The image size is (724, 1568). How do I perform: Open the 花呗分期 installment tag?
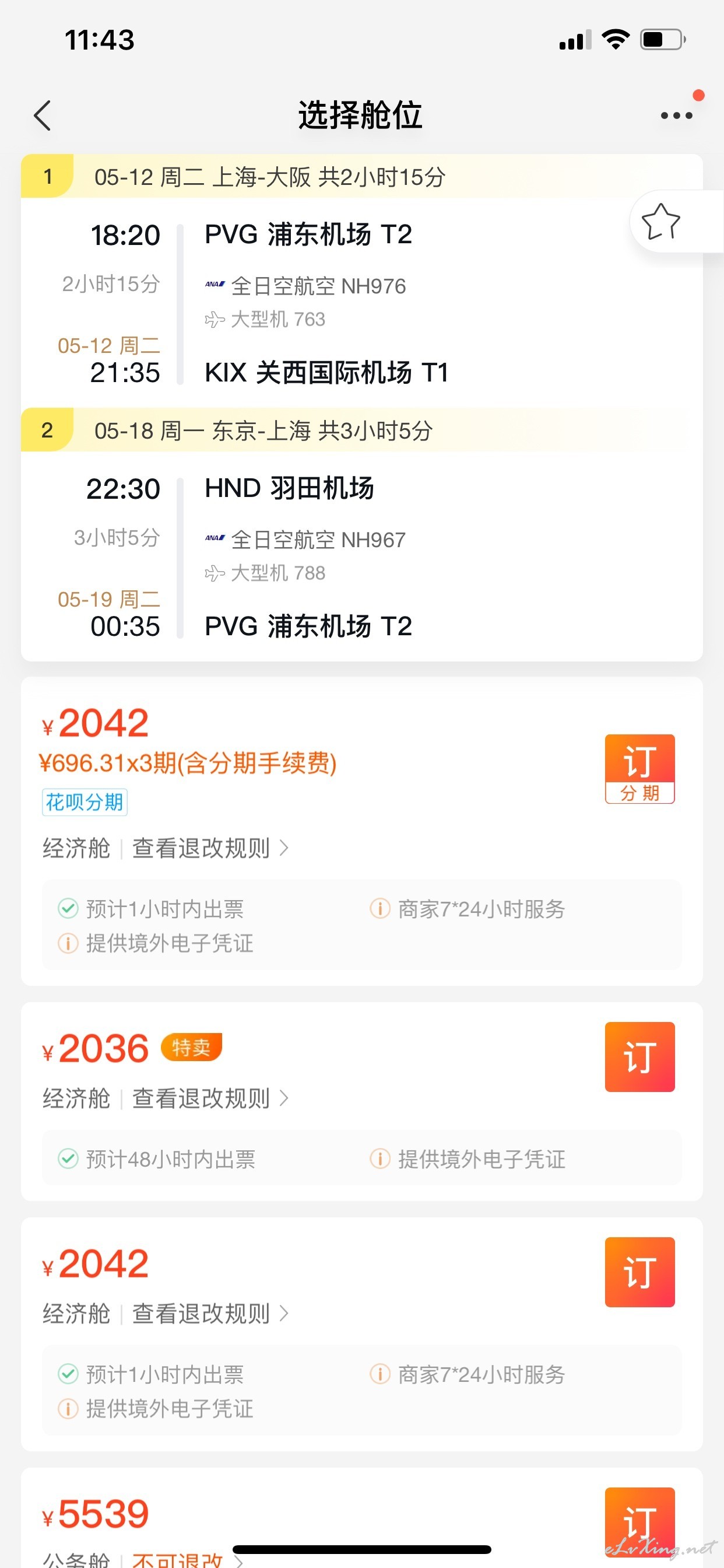tap(85, 802)
